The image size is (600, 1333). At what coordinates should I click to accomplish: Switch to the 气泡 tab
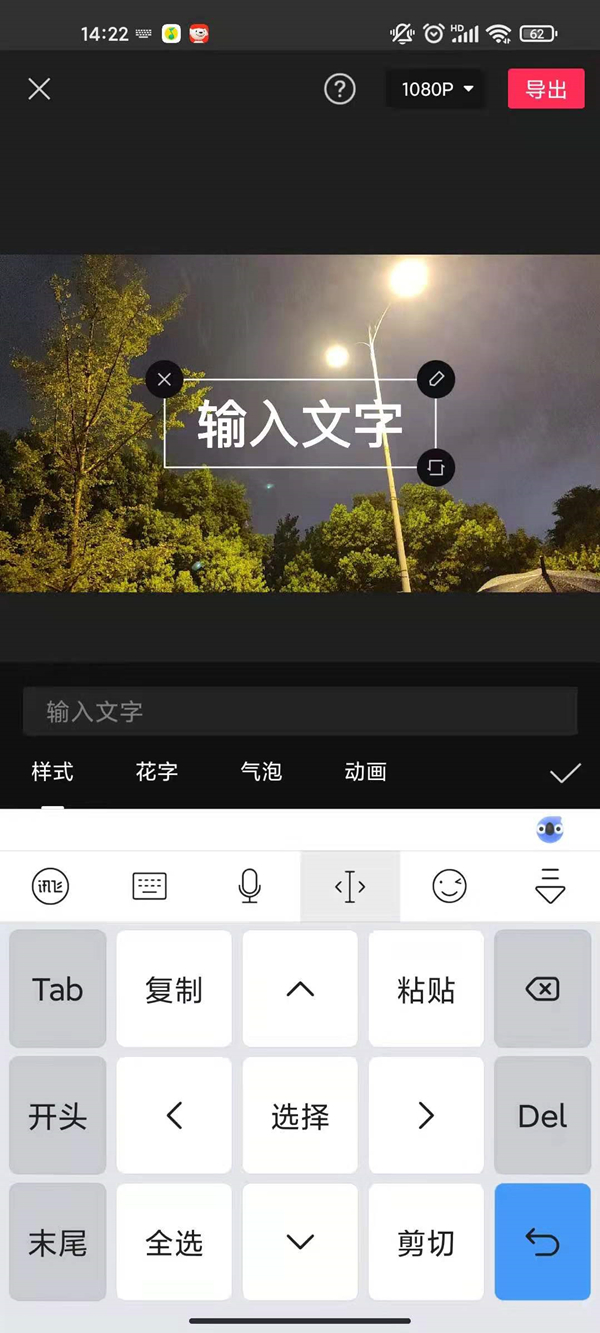261,772
